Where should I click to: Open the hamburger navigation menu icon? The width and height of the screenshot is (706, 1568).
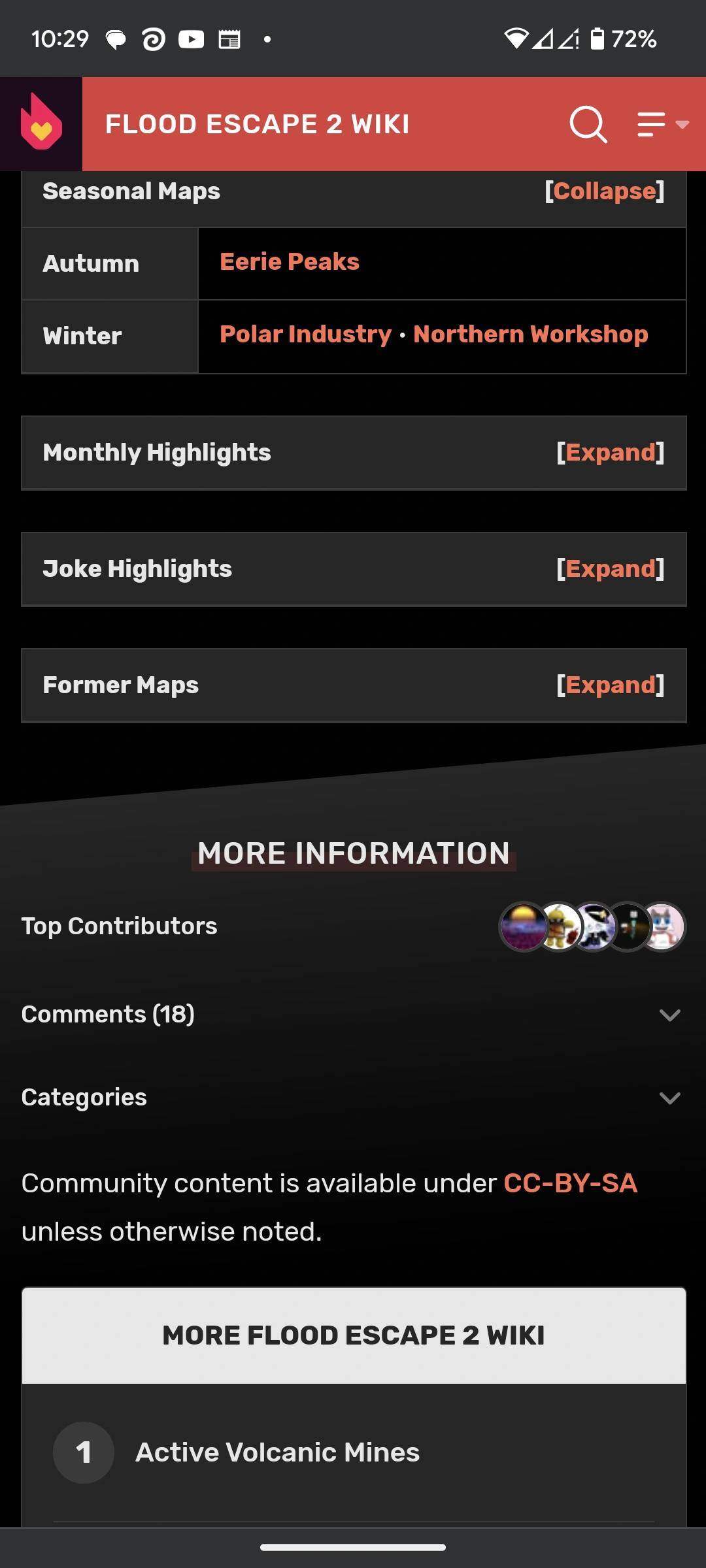tap(652, 124)
